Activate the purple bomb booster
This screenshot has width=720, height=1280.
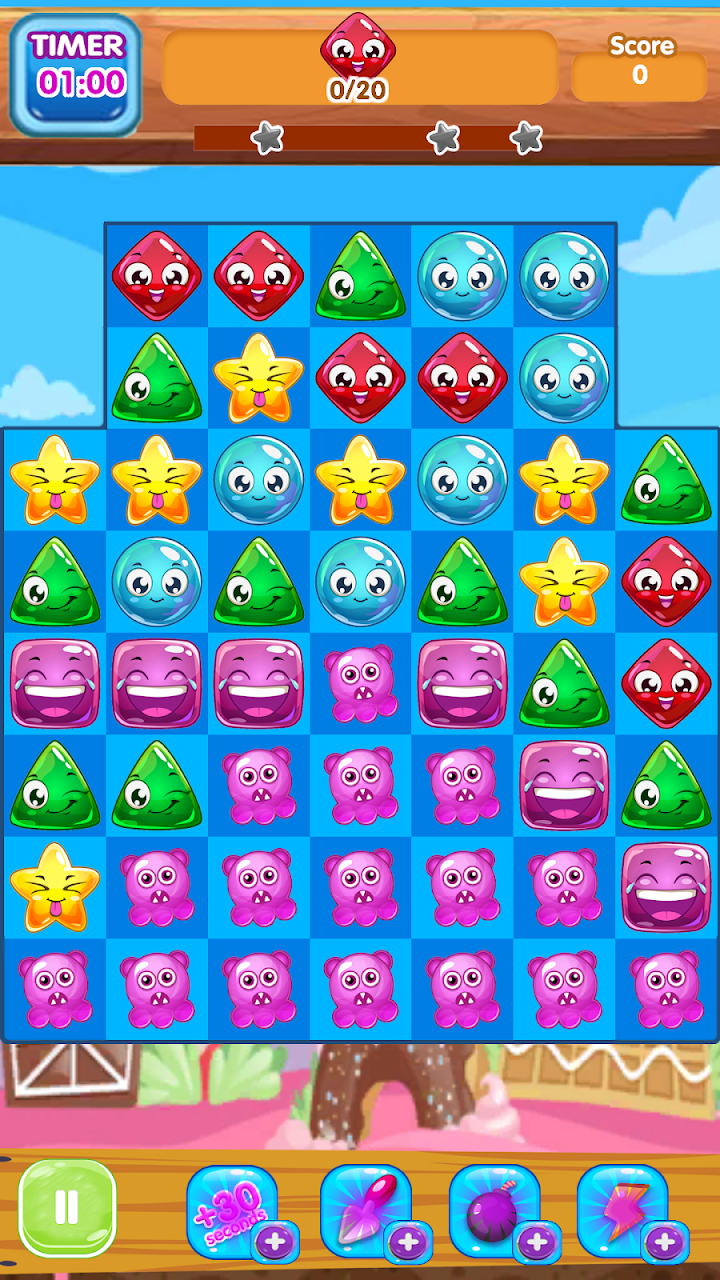pyautogui.click(x=494, y=1208)
